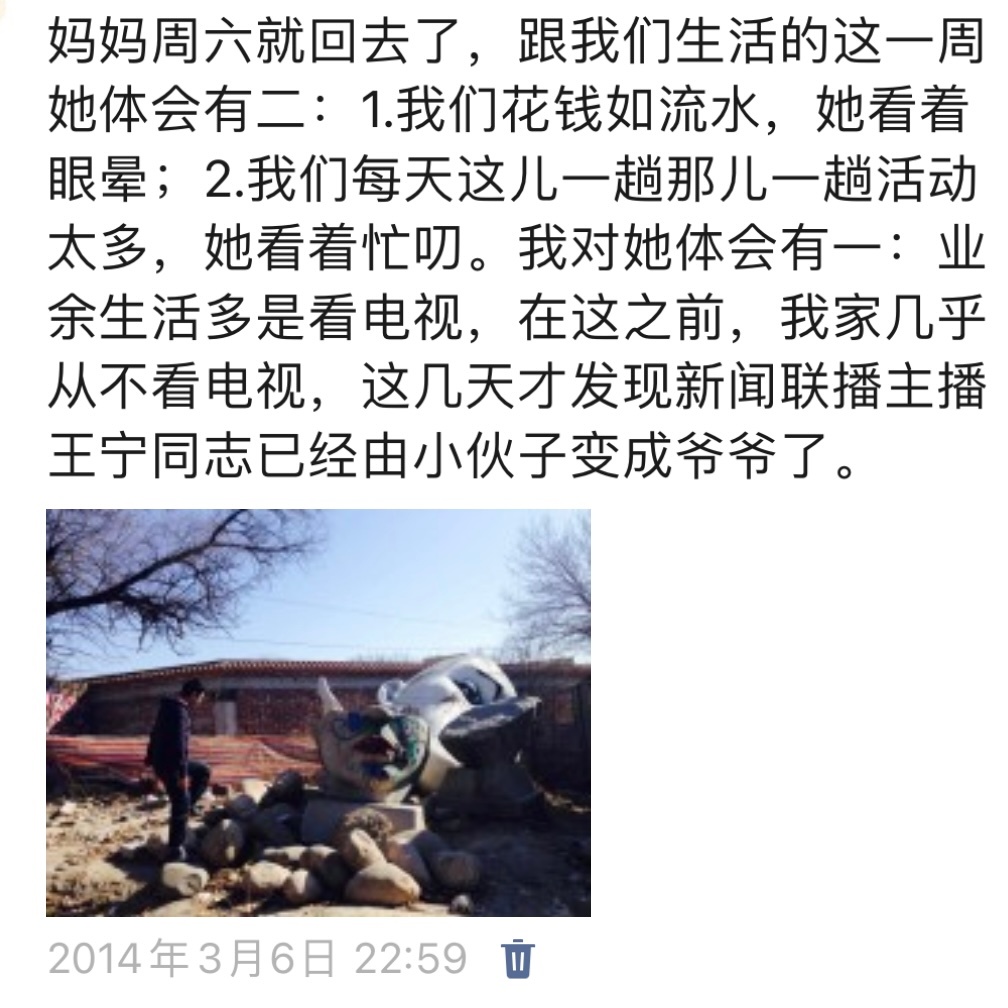Screen dimensions: 1008x1008
Task: Delete this post with the trash icon
Action: coord(518,958)
